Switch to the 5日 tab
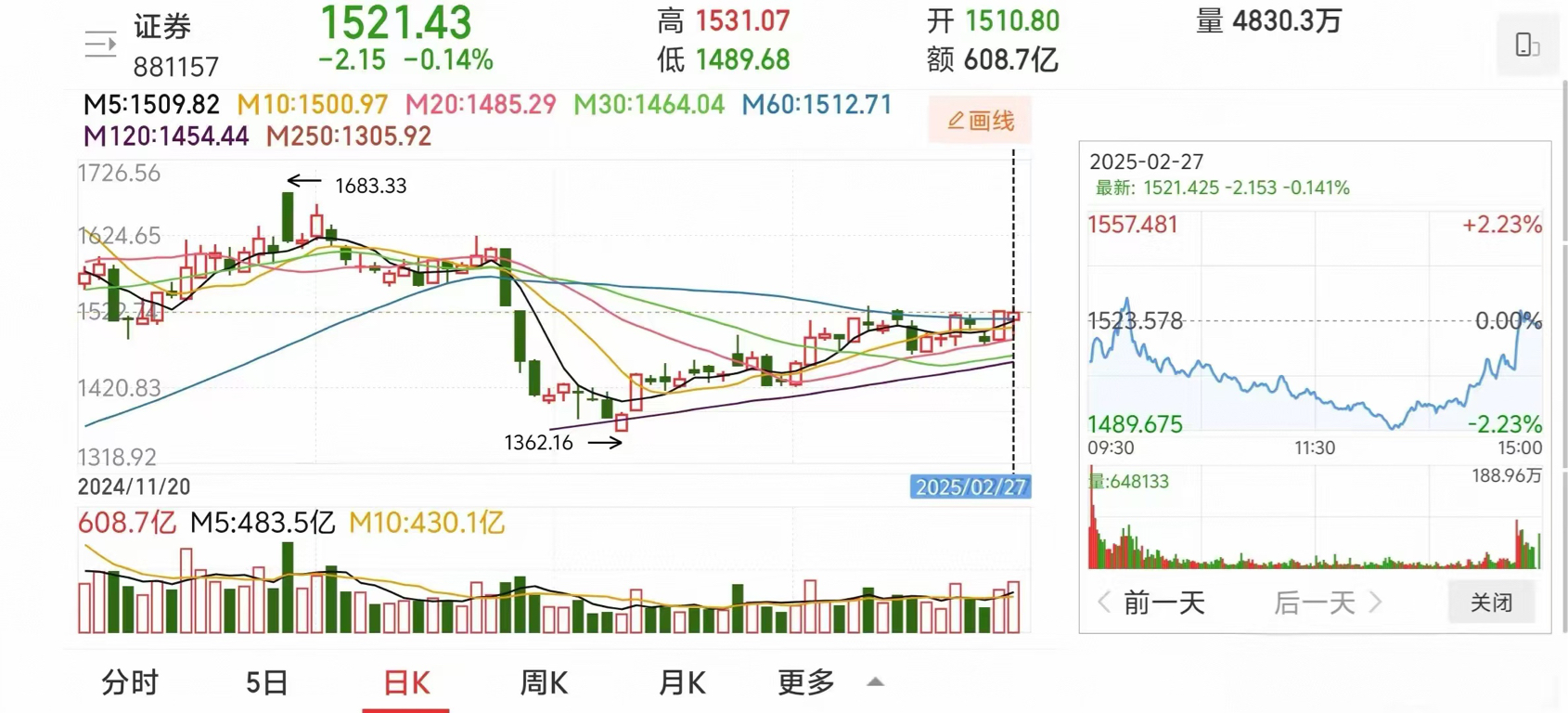 (x=266, y=682)
